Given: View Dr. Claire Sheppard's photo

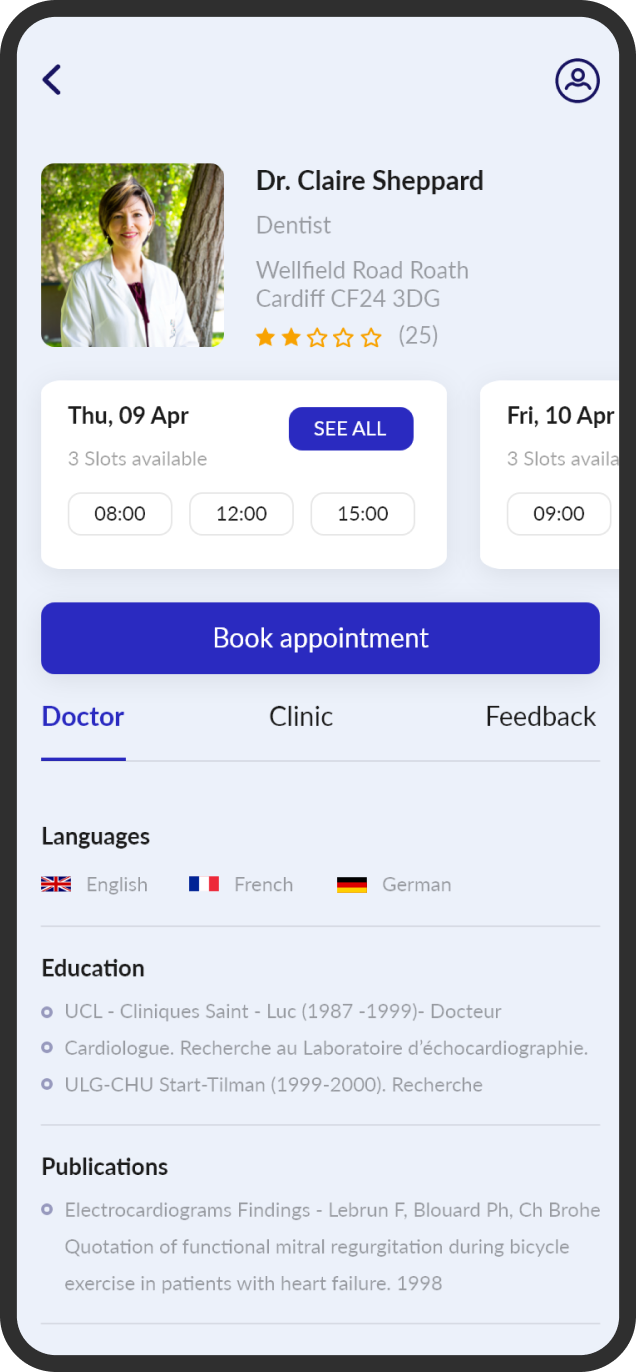Looking at the screenshot, I should pyautogui.click(x=132, y=255).
